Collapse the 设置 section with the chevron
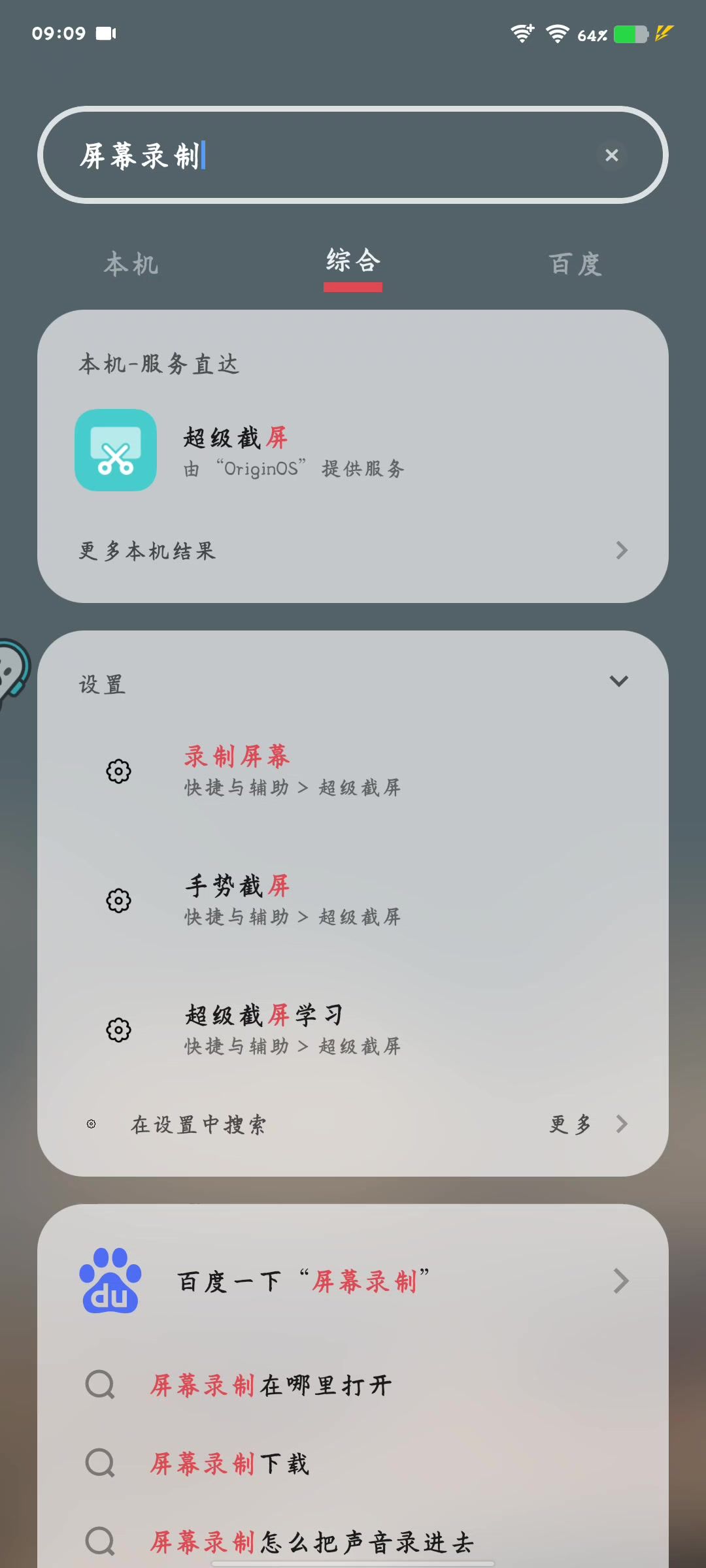706x1568 pixels. [x=618, y=681]
